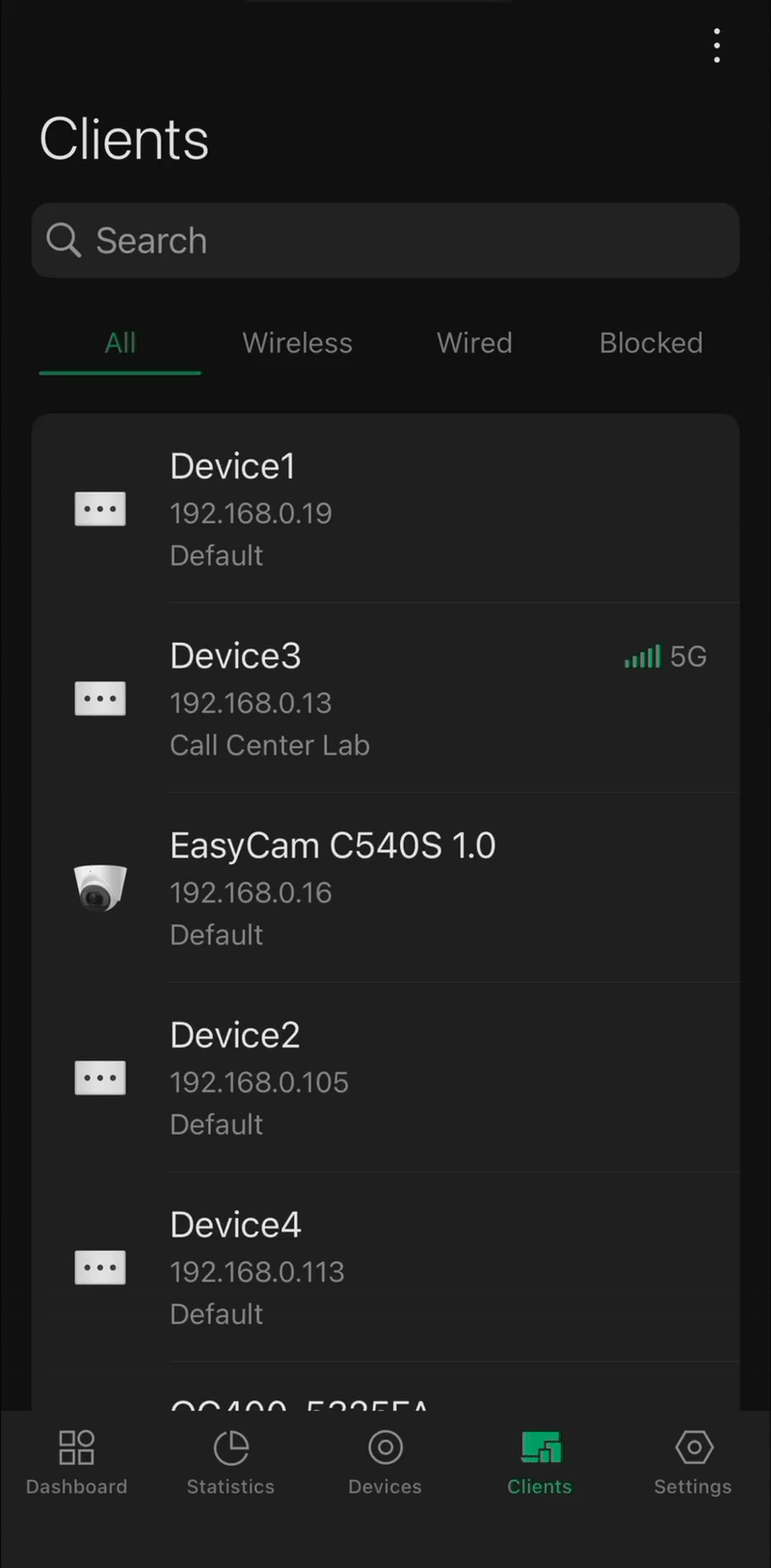The width and height of the screenshot is (771, 1568).
Task: Open the Blocked clients list
Action: (x=651, y=343)
